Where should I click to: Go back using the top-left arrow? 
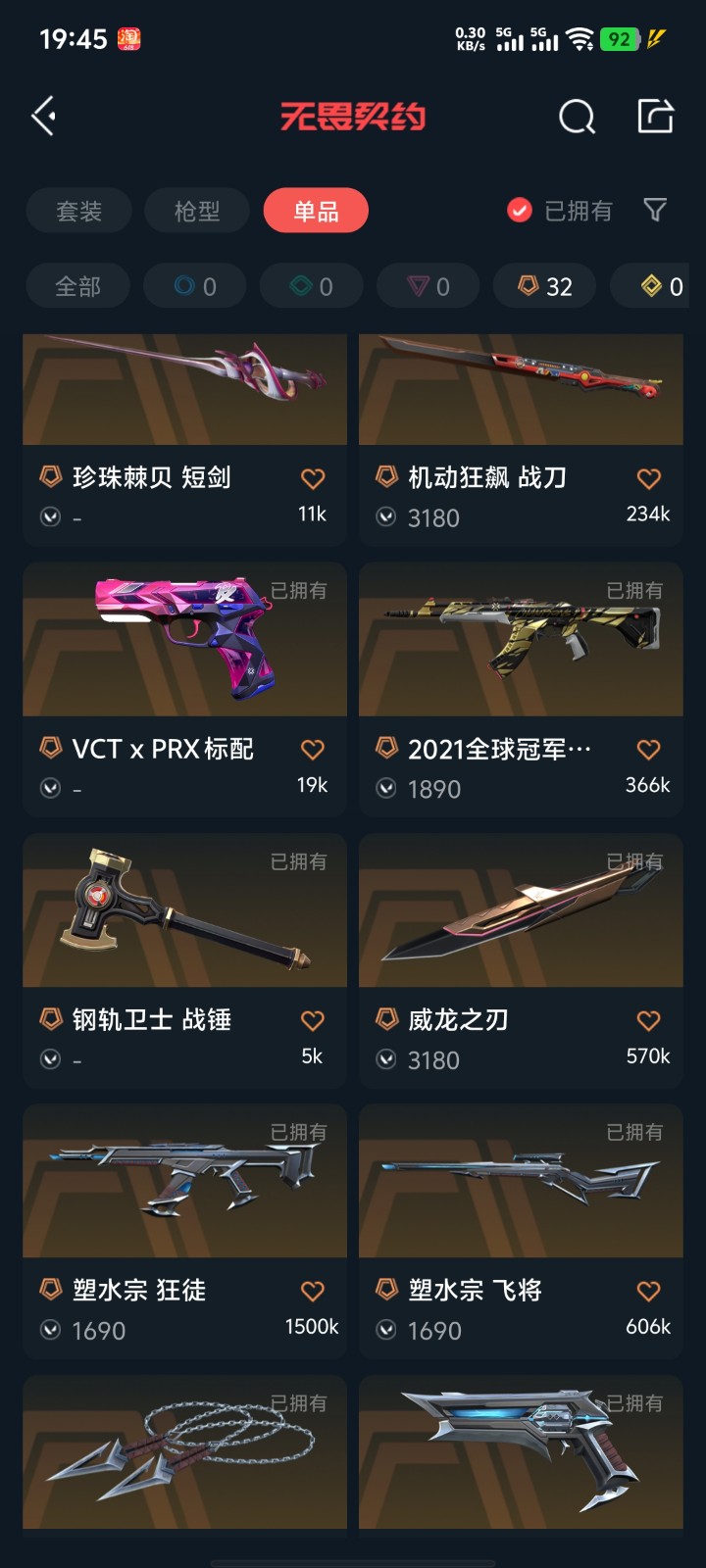coord(43,117)
